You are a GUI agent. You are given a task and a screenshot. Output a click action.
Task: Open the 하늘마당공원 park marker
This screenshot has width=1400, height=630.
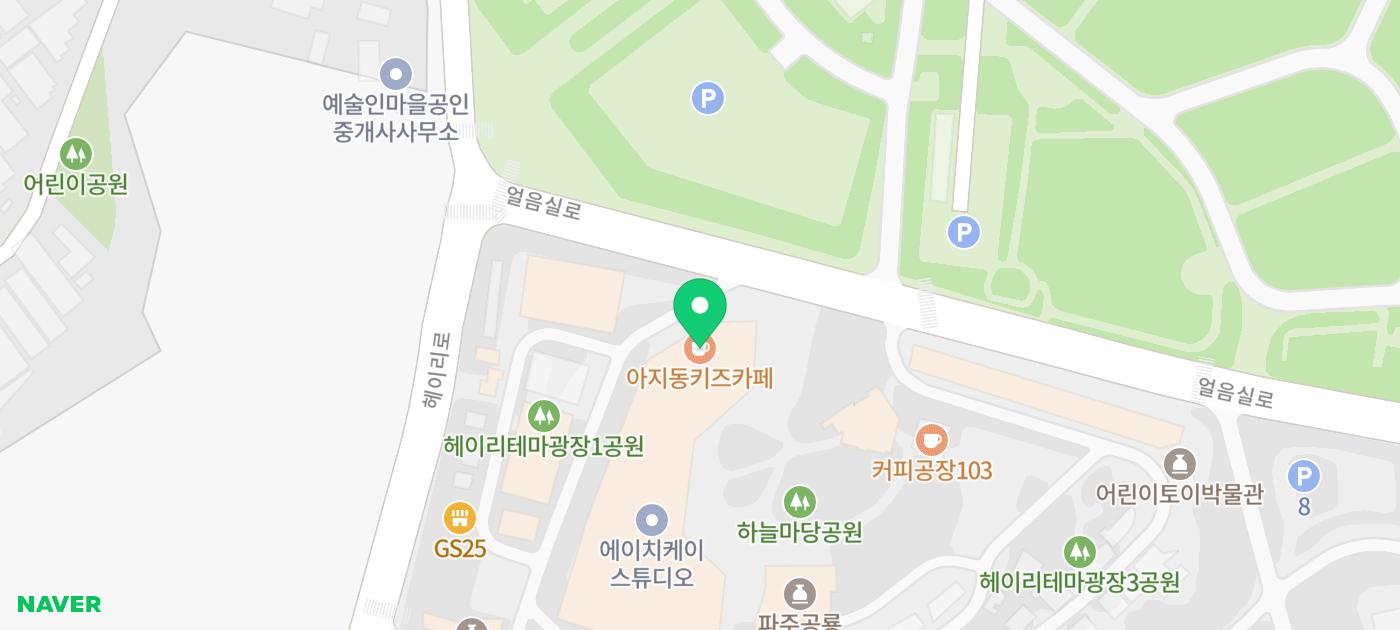click(799, 501)
